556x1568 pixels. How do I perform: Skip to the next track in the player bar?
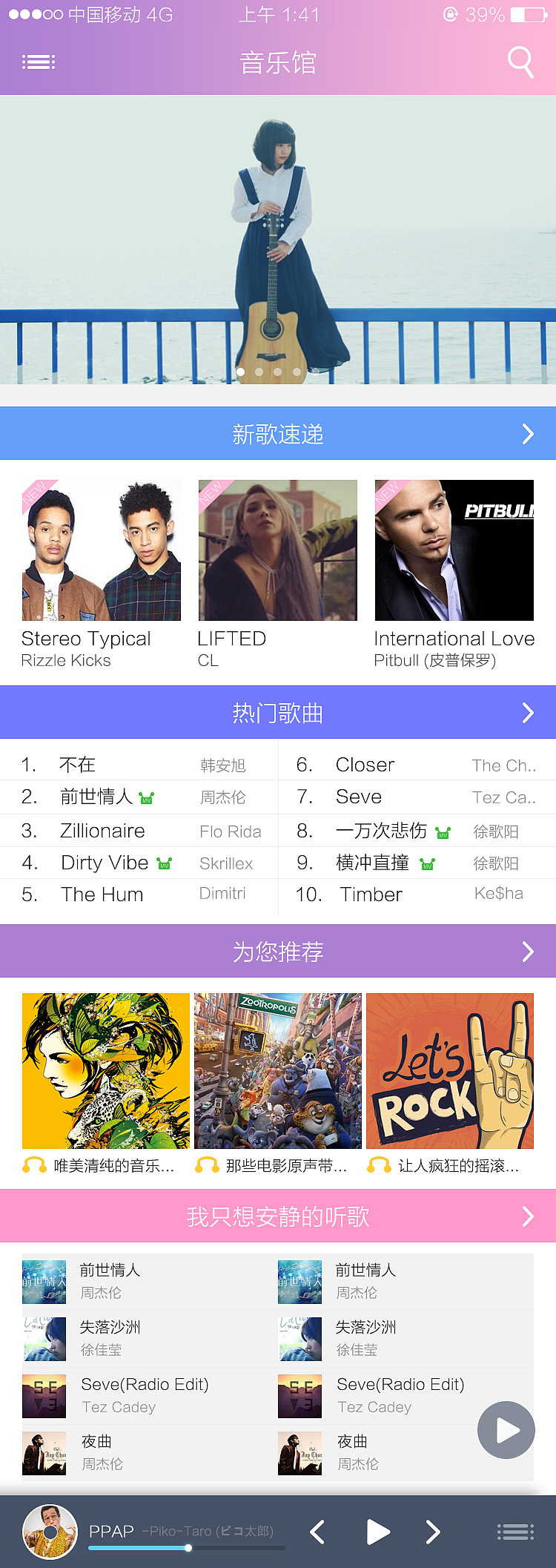(x=433, y=1532)
